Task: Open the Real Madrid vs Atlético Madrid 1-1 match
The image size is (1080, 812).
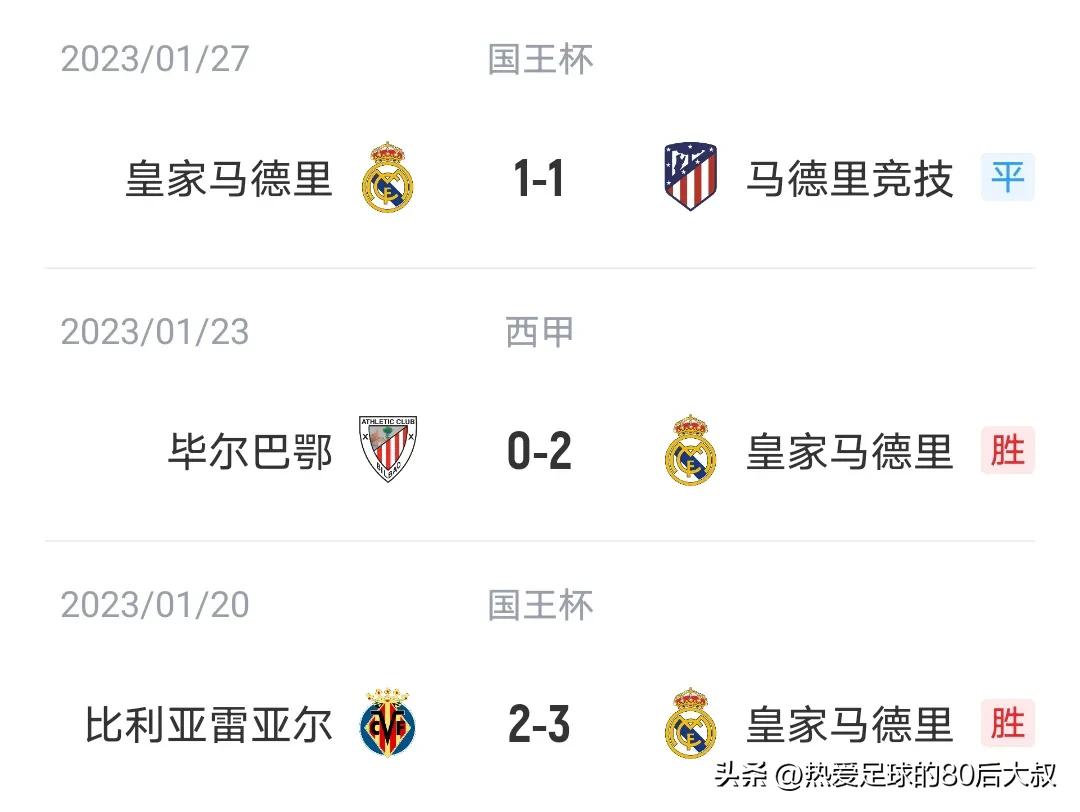Action: pyautogui.click(x=539, y=180)
